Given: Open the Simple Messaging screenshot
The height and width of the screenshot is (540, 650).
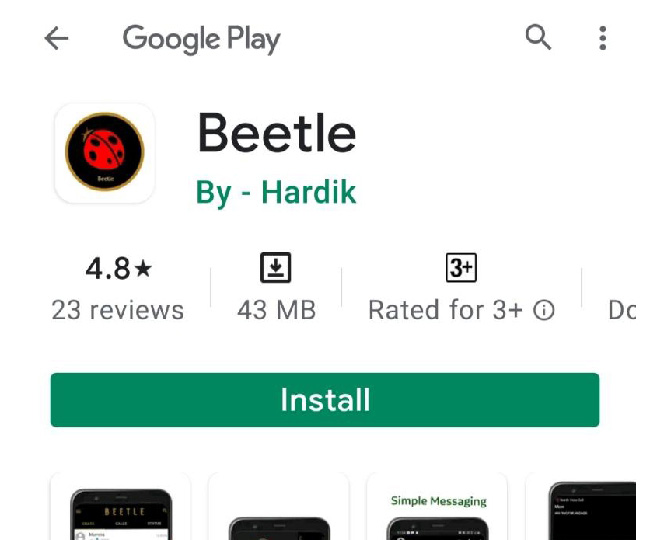Looking at the screenshot, I should (437, 507).
